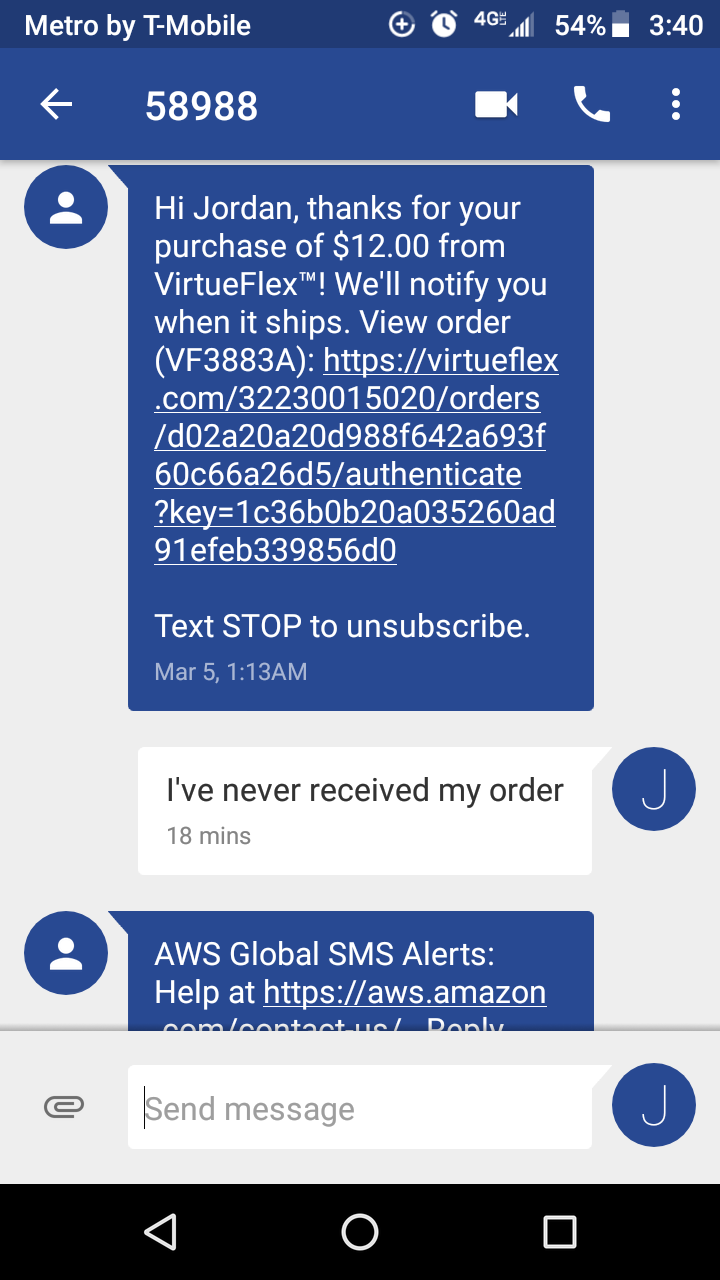
Task: Focus the Send message field
Action: click(x=360, y=1107)
